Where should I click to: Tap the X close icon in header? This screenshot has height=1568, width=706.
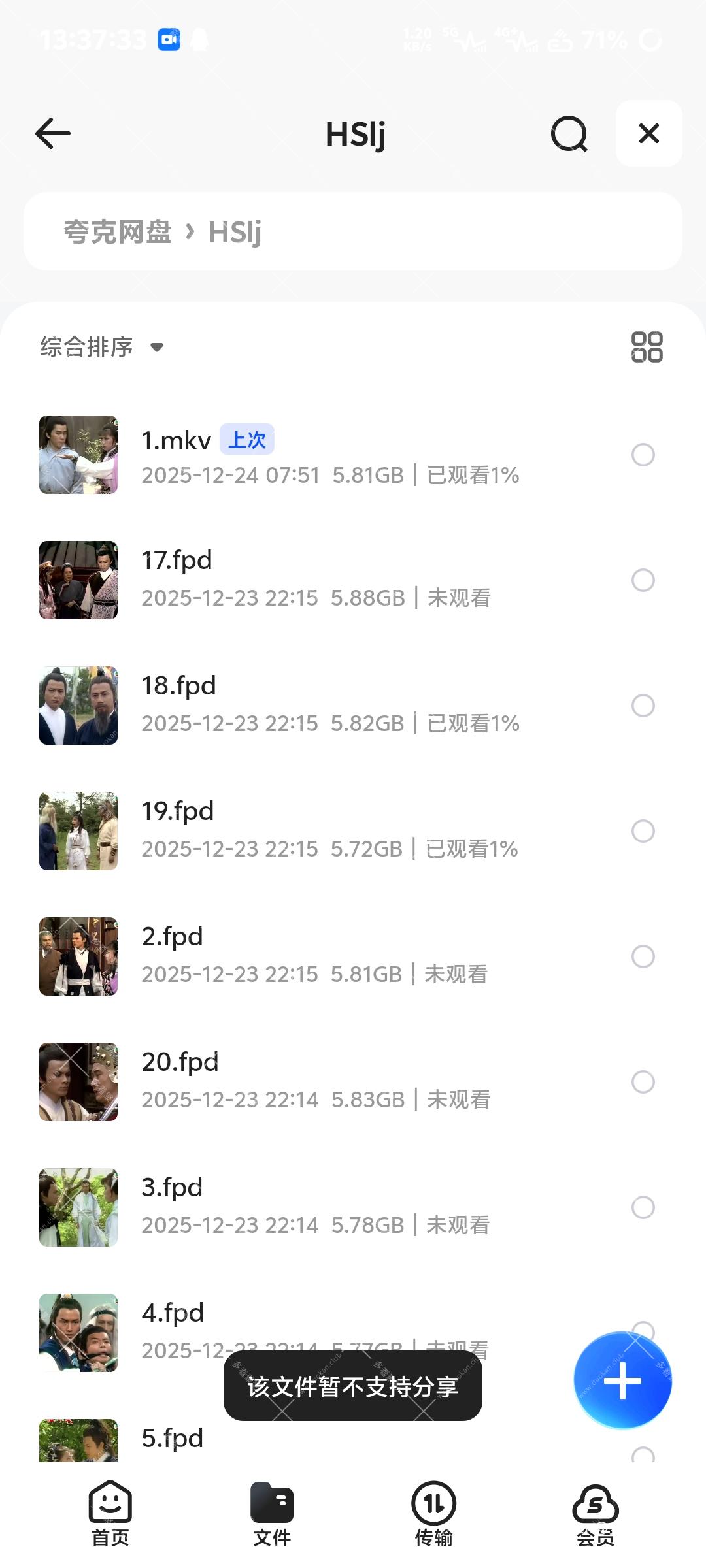pyautogui.click(x=648, y=133)
